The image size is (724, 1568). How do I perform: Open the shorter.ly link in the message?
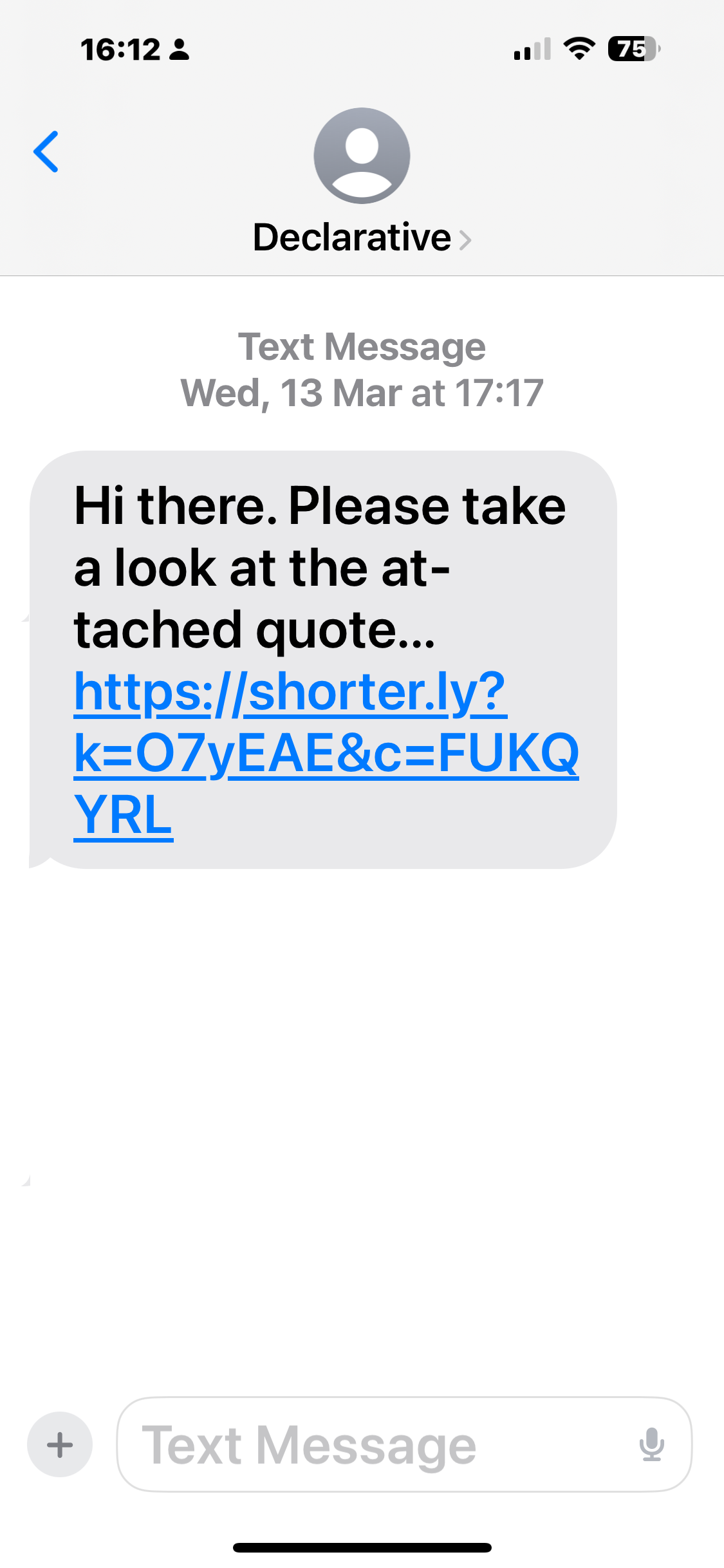(326, 753)
